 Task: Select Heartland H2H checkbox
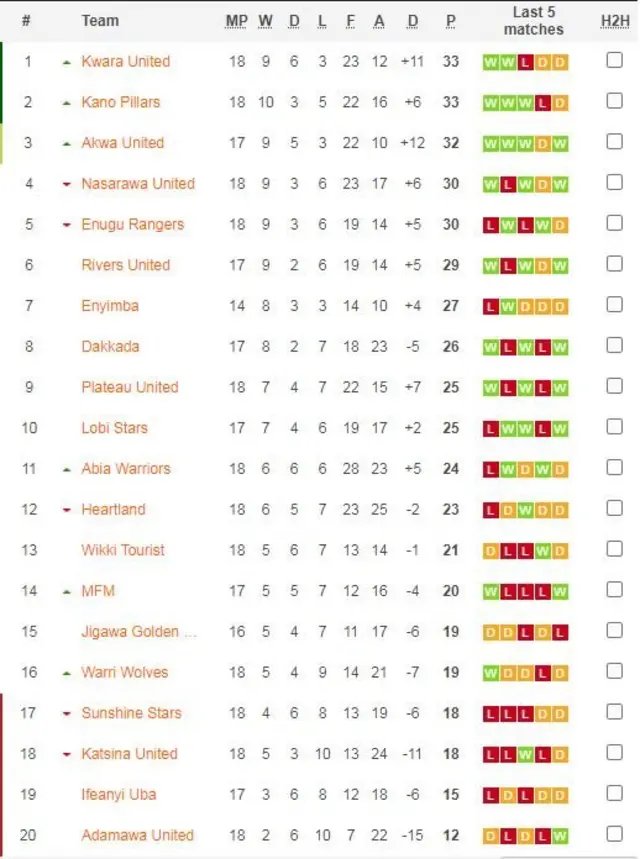[614, 509]
